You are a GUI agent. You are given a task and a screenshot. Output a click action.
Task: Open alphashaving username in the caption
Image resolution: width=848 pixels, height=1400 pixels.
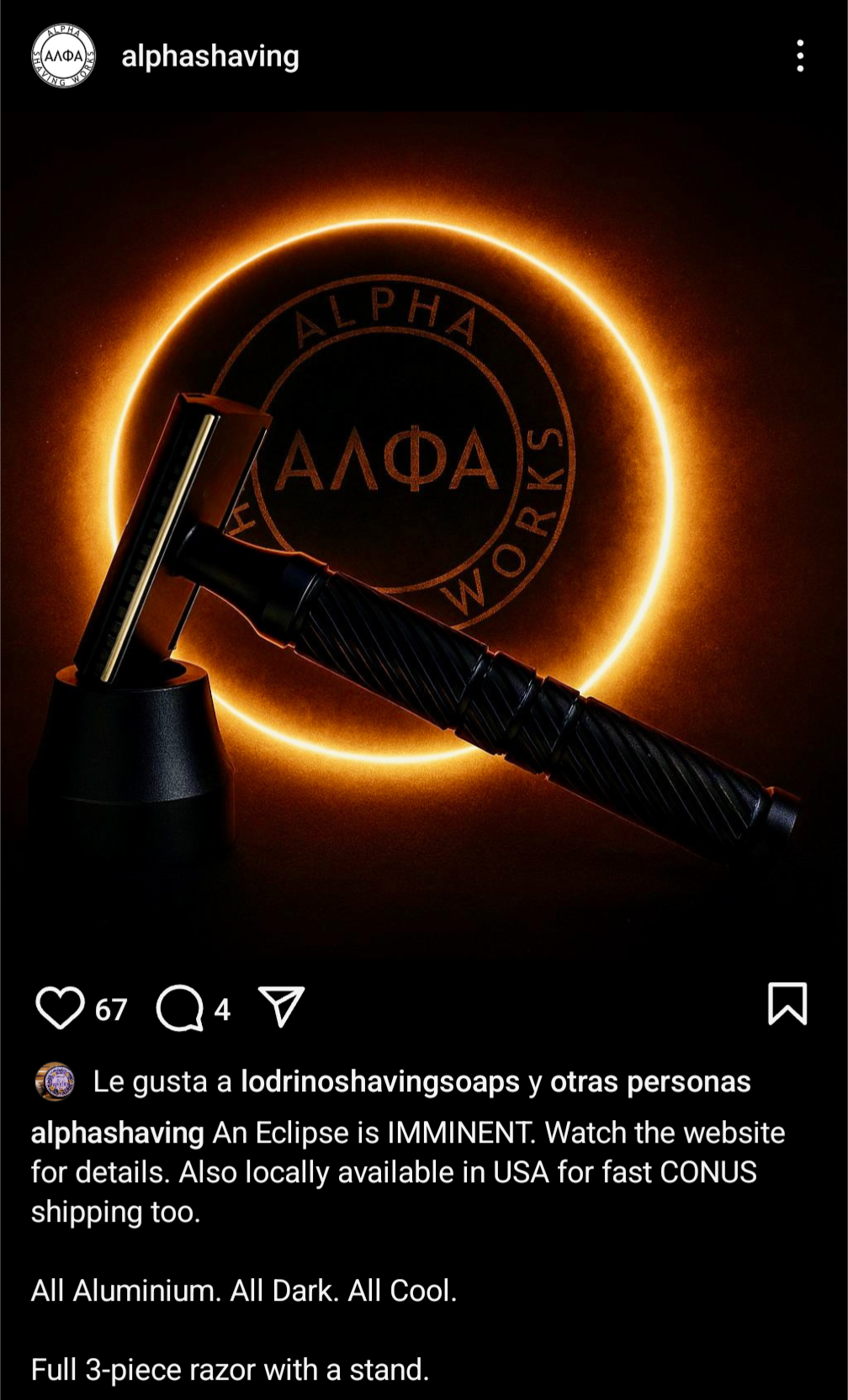pyautogui.click(x=118, y=1133)
